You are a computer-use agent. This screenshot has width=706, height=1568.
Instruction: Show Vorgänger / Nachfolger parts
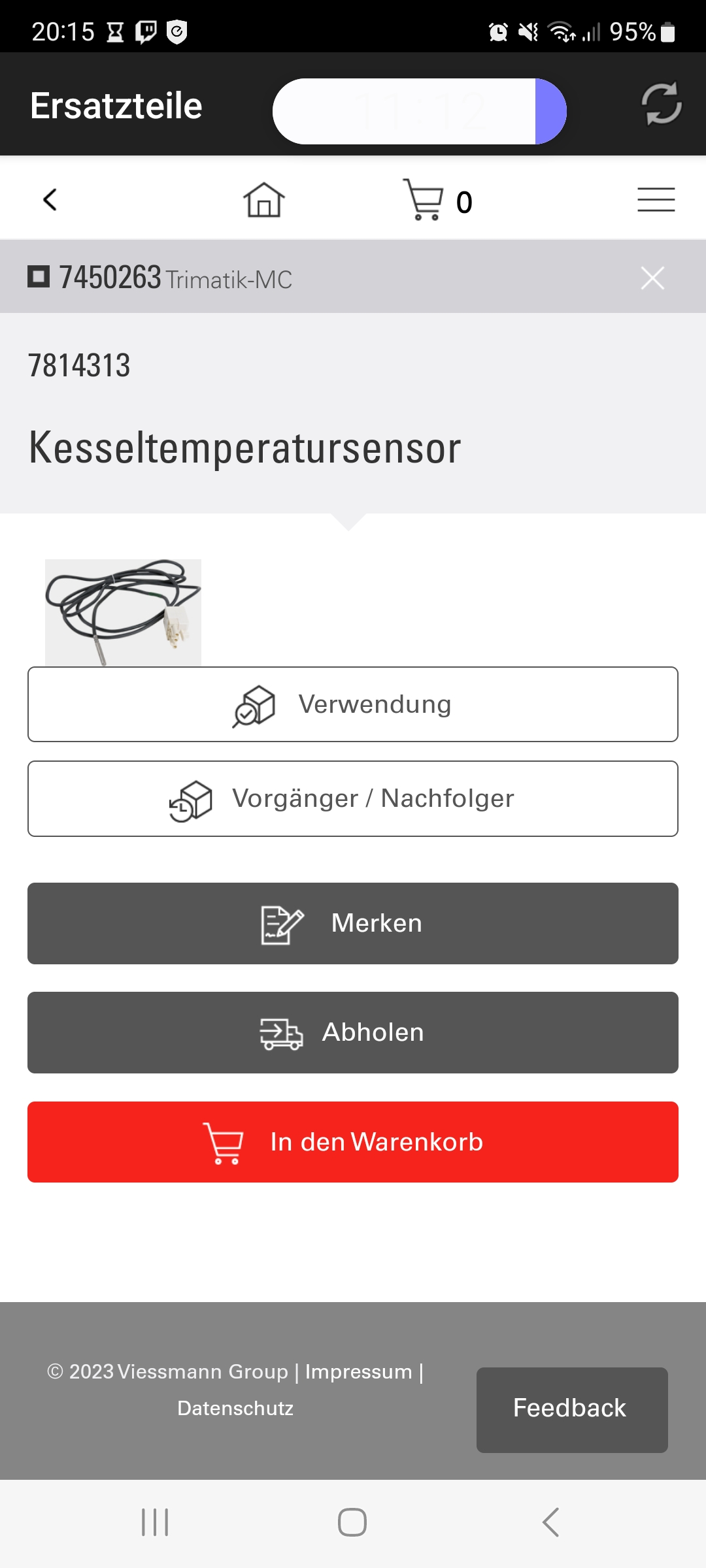coord(353,798)
